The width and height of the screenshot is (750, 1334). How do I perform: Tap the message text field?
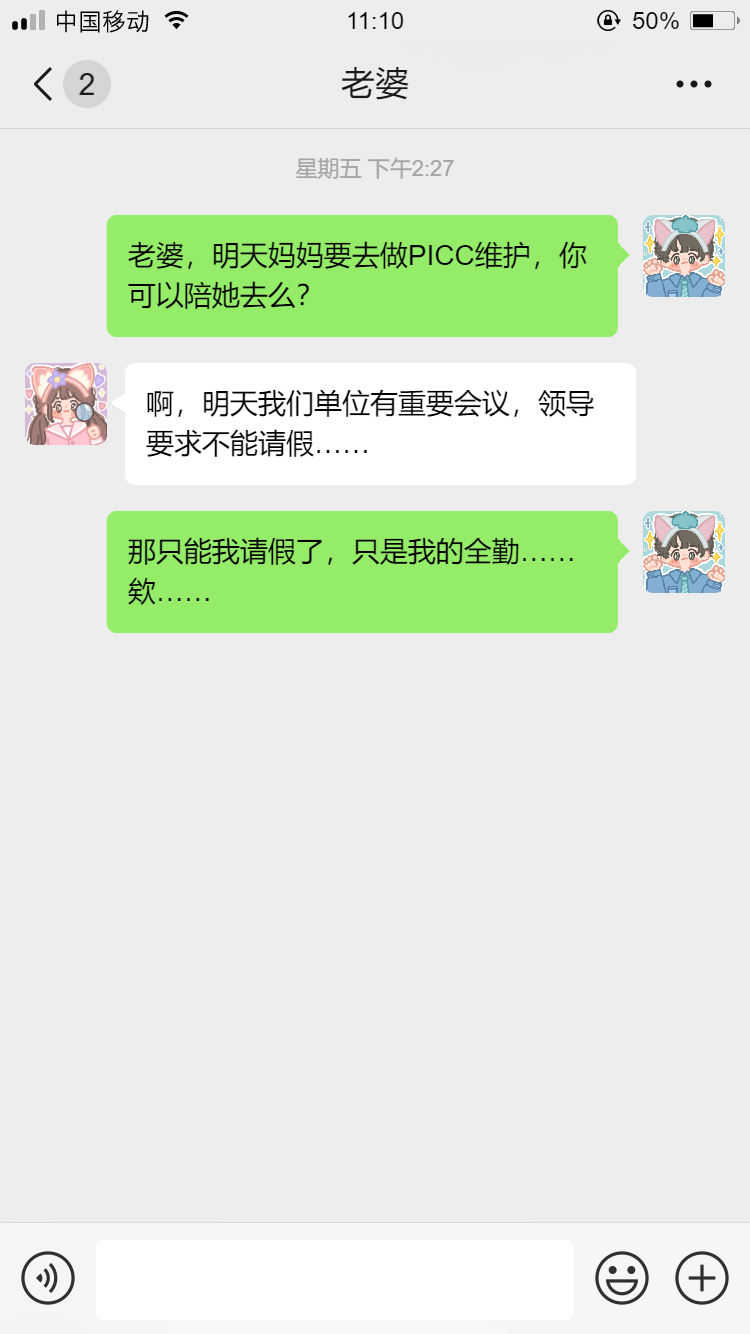click(335, 1279)
